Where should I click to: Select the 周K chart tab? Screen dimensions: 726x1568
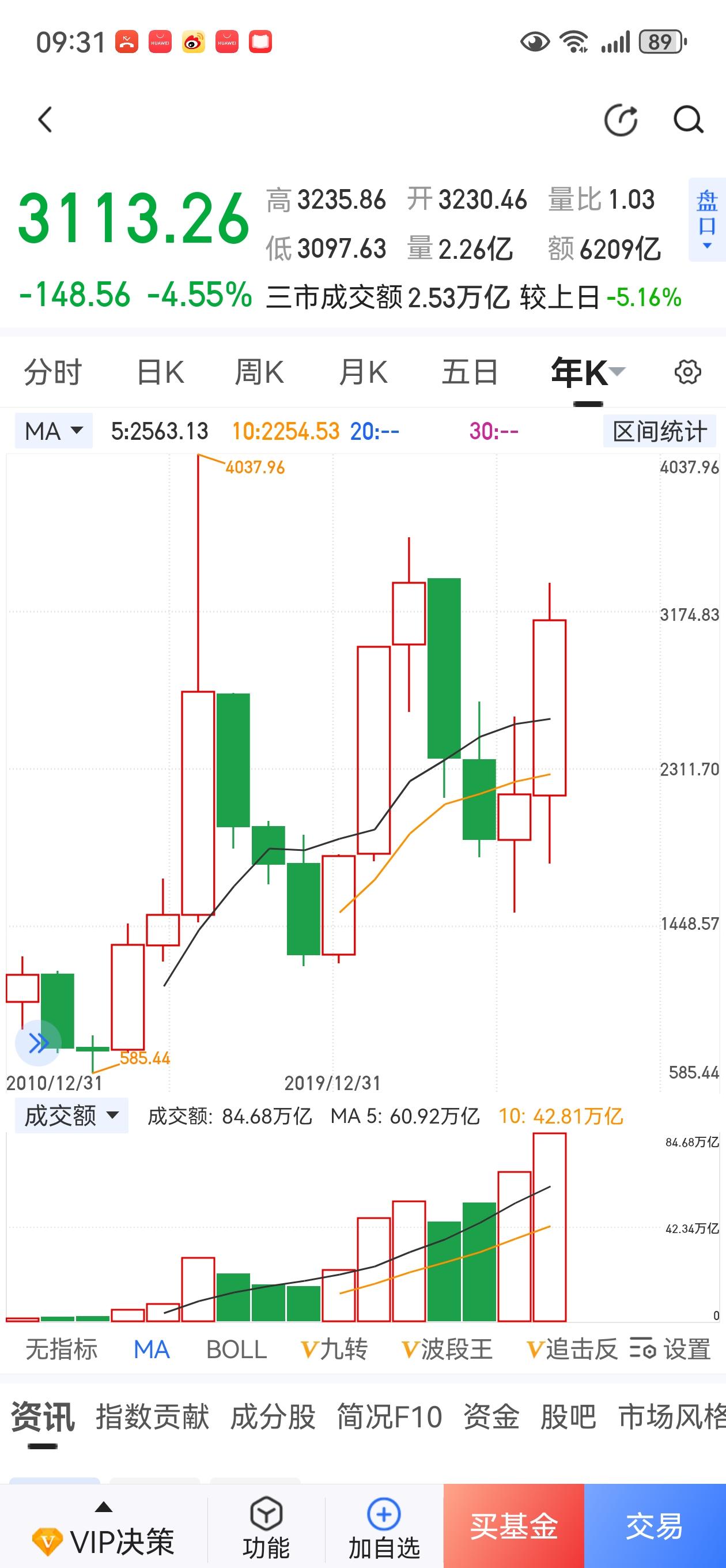[x=259, y=372]
